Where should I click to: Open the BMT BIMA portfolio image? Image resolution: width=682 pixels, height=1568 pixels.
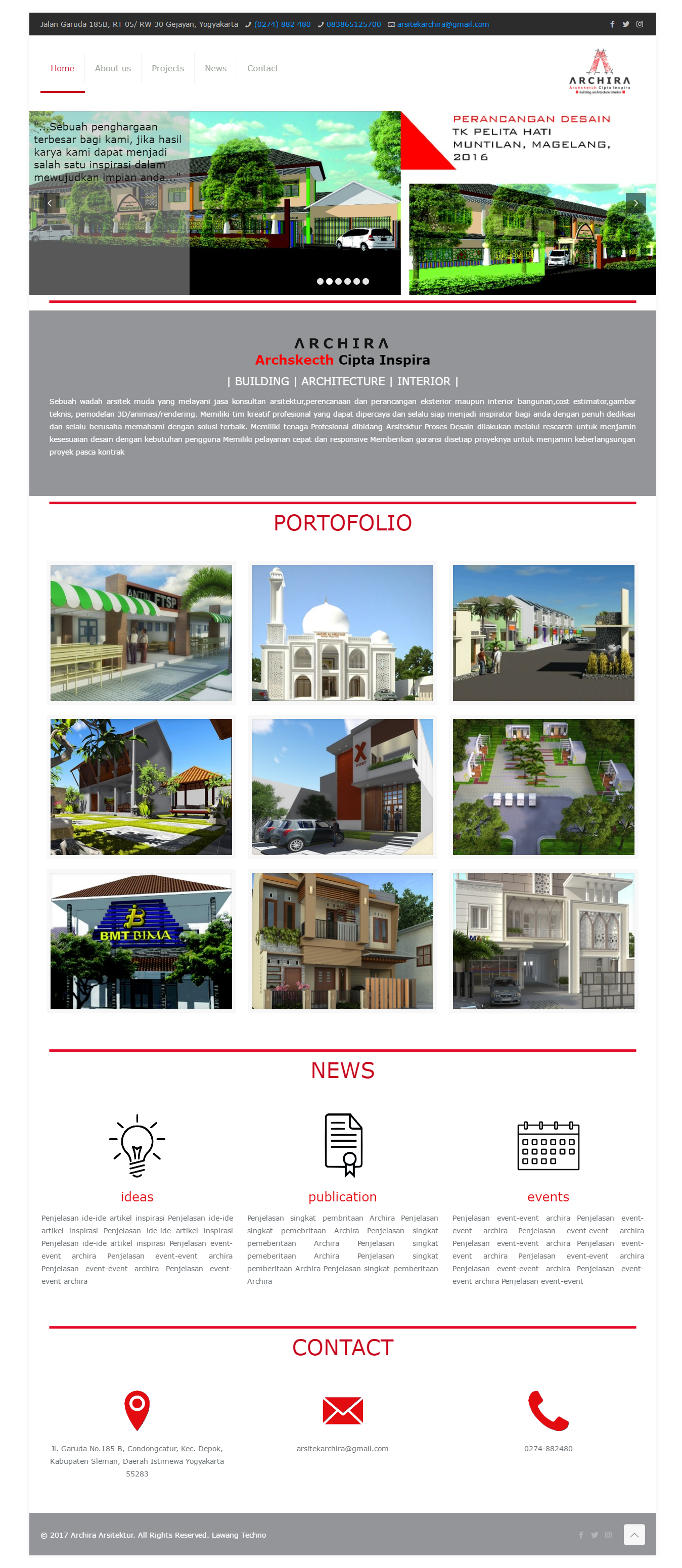[141, 940]
